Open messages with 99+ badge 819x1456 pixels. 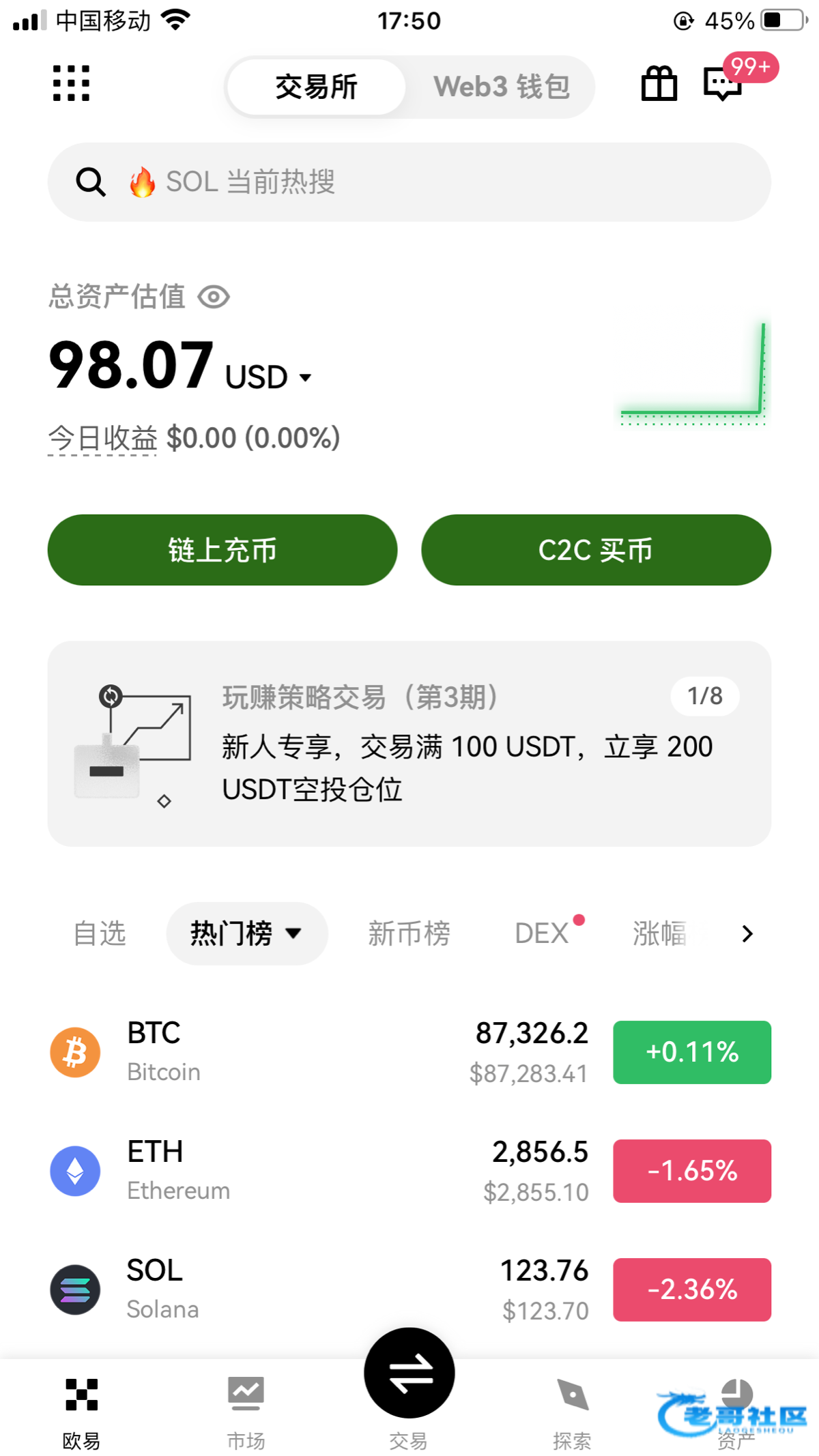723,84
